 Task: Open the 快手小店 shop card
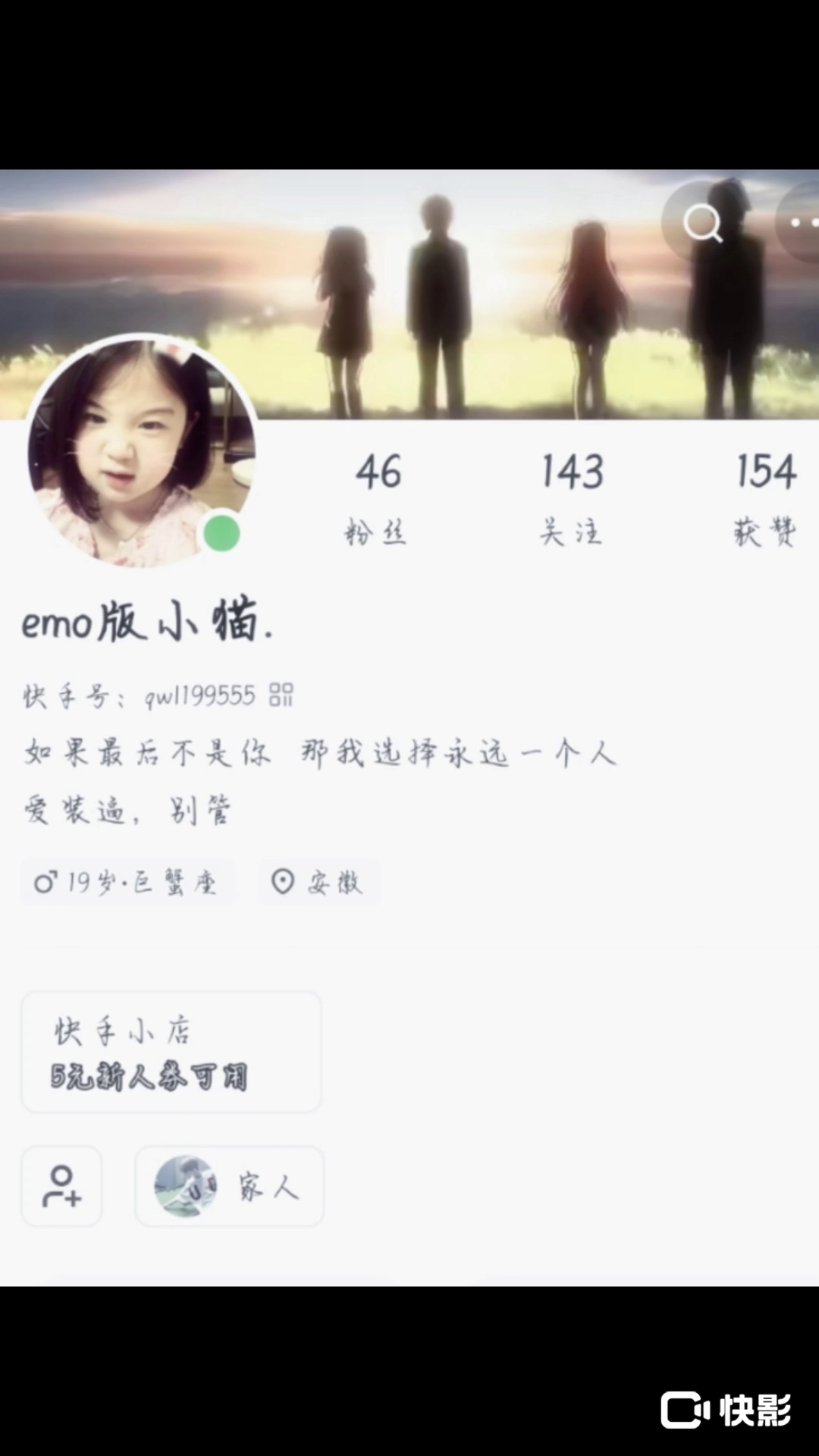click(x=171, y=1052)
